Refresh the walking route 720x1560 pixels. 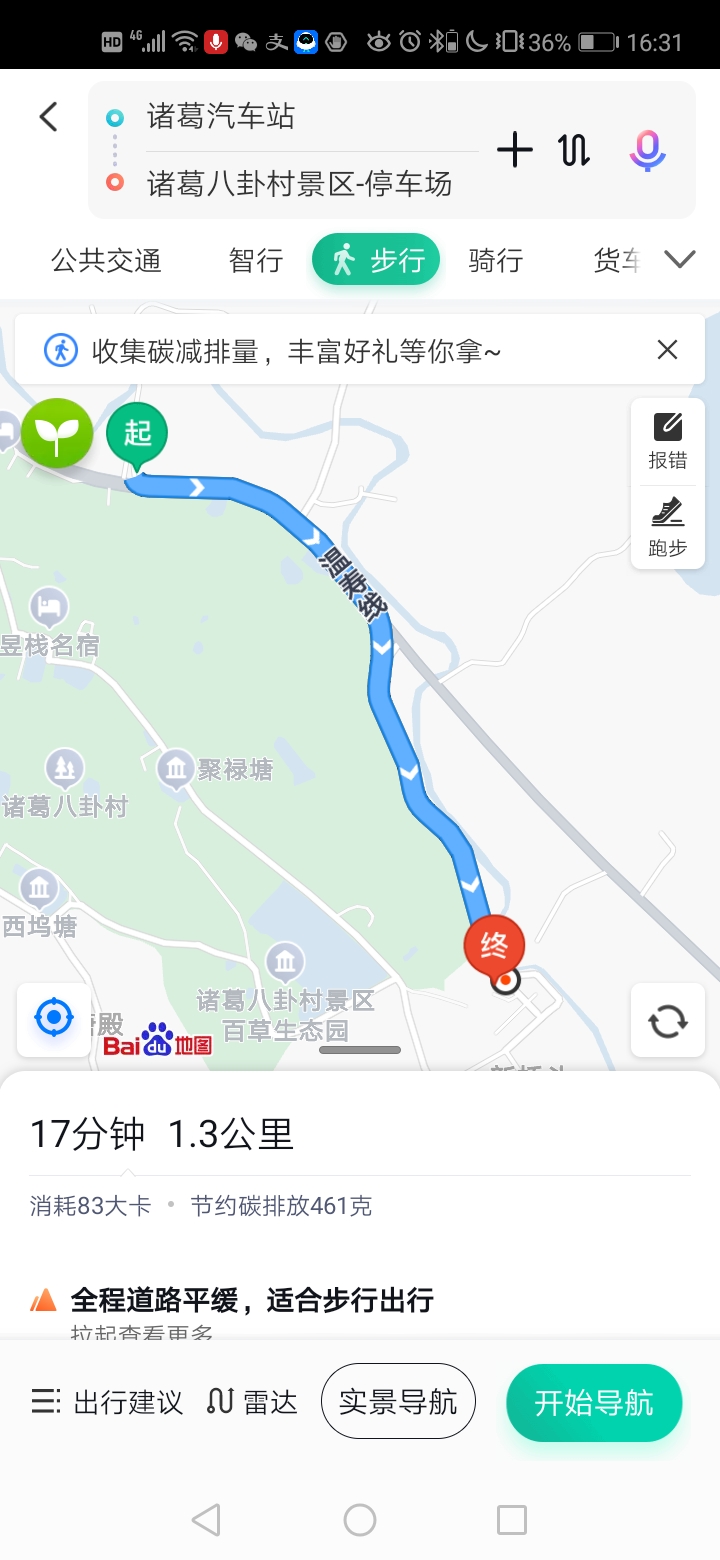667,1021
